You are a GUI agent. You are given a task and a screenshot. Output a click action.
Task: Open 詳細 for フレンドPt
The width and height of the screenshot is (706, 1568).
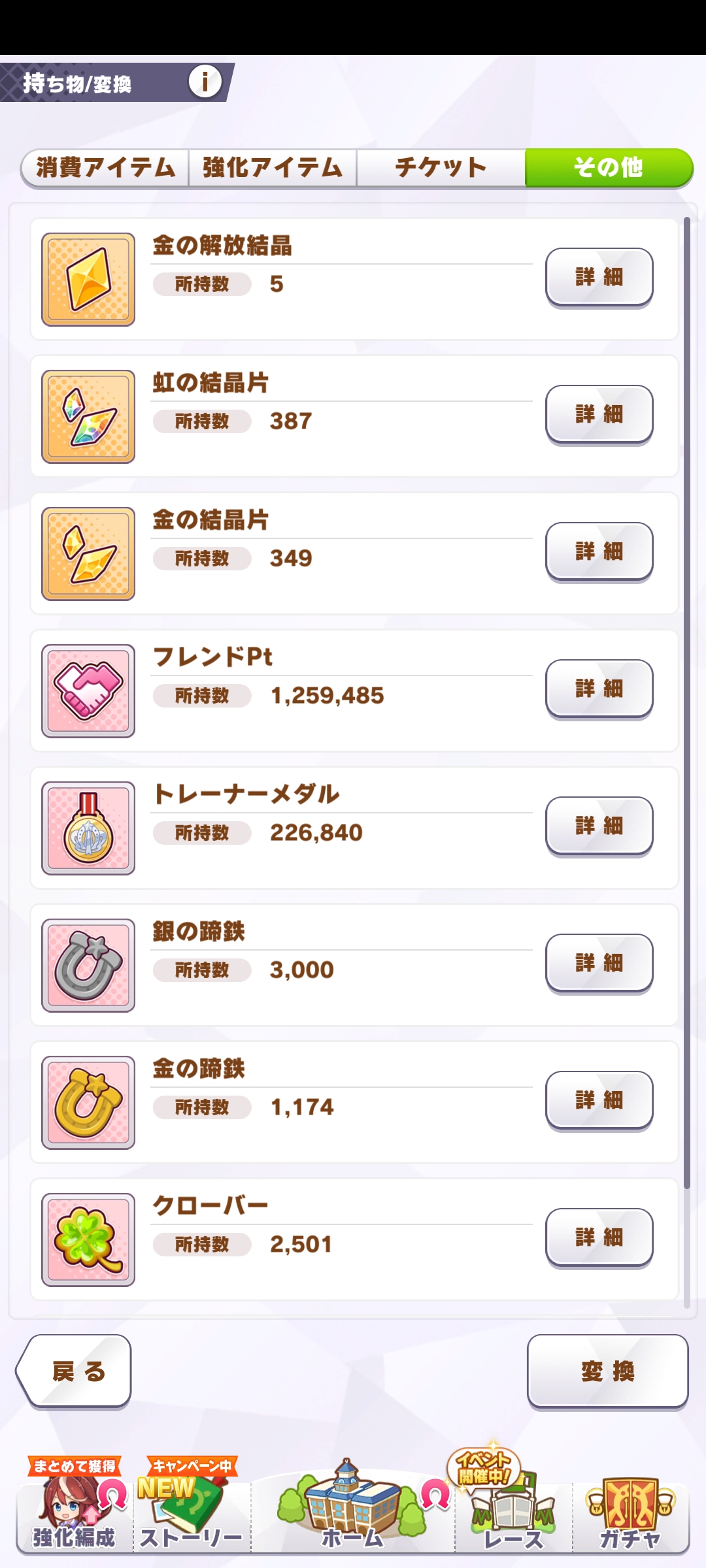[x=599, y=689]
